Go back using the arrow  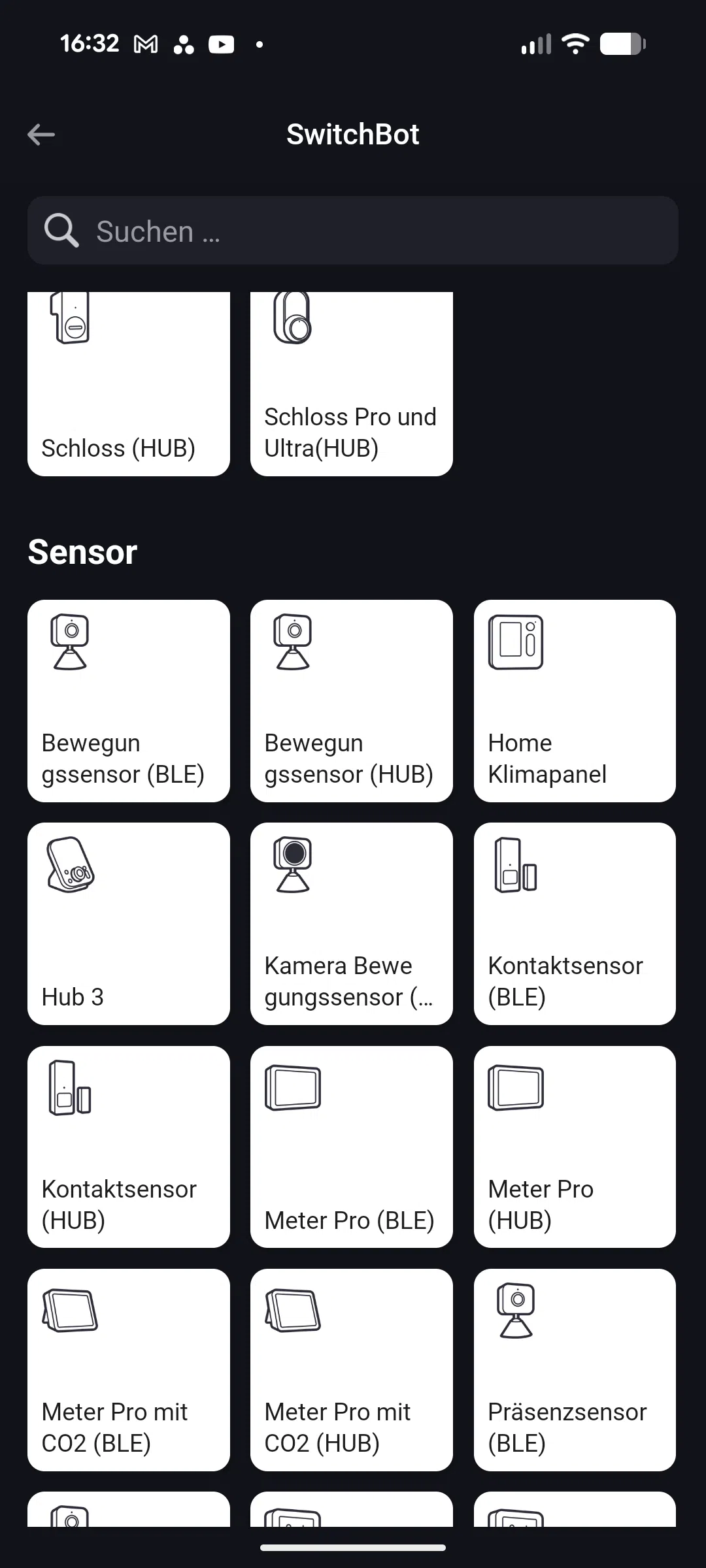pos(41,135)
